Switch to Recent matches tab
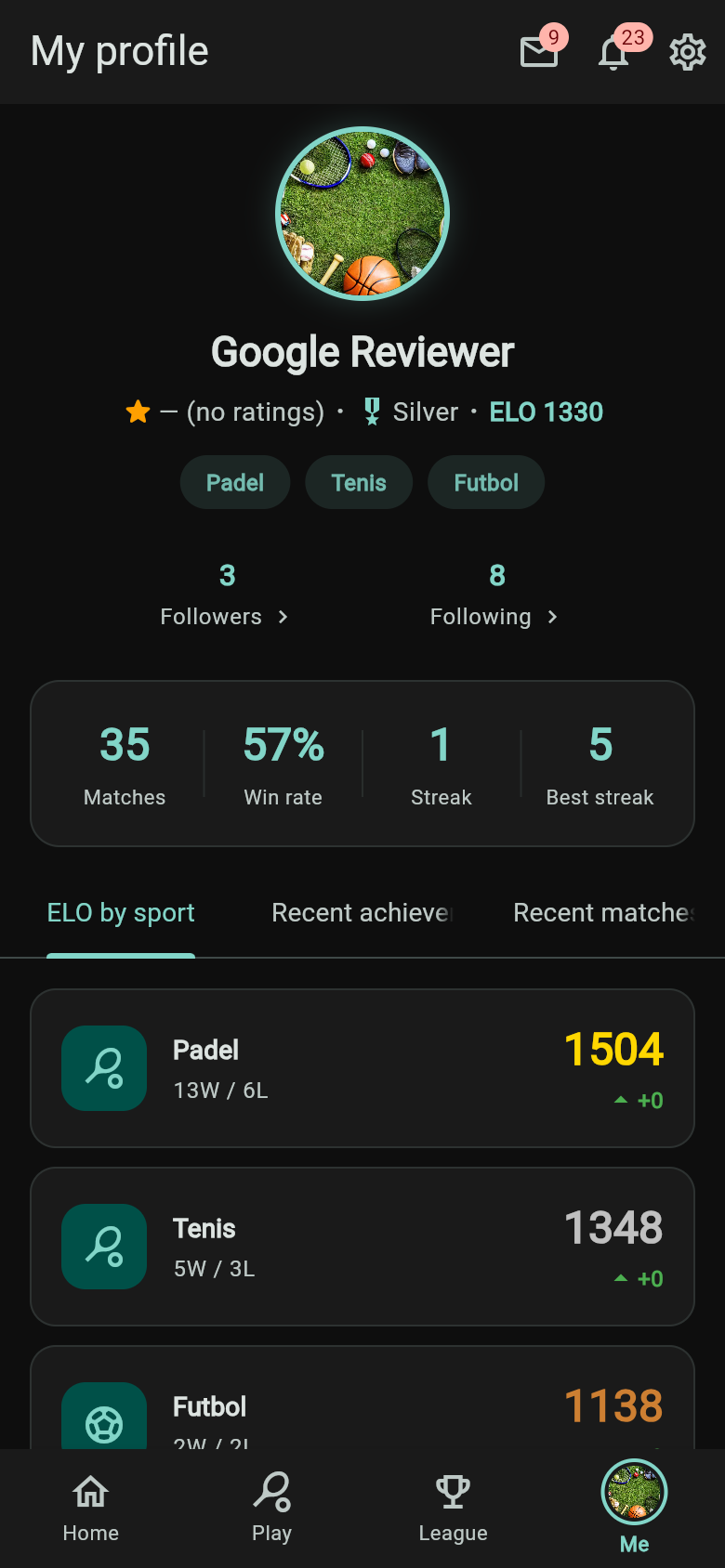 604,913
